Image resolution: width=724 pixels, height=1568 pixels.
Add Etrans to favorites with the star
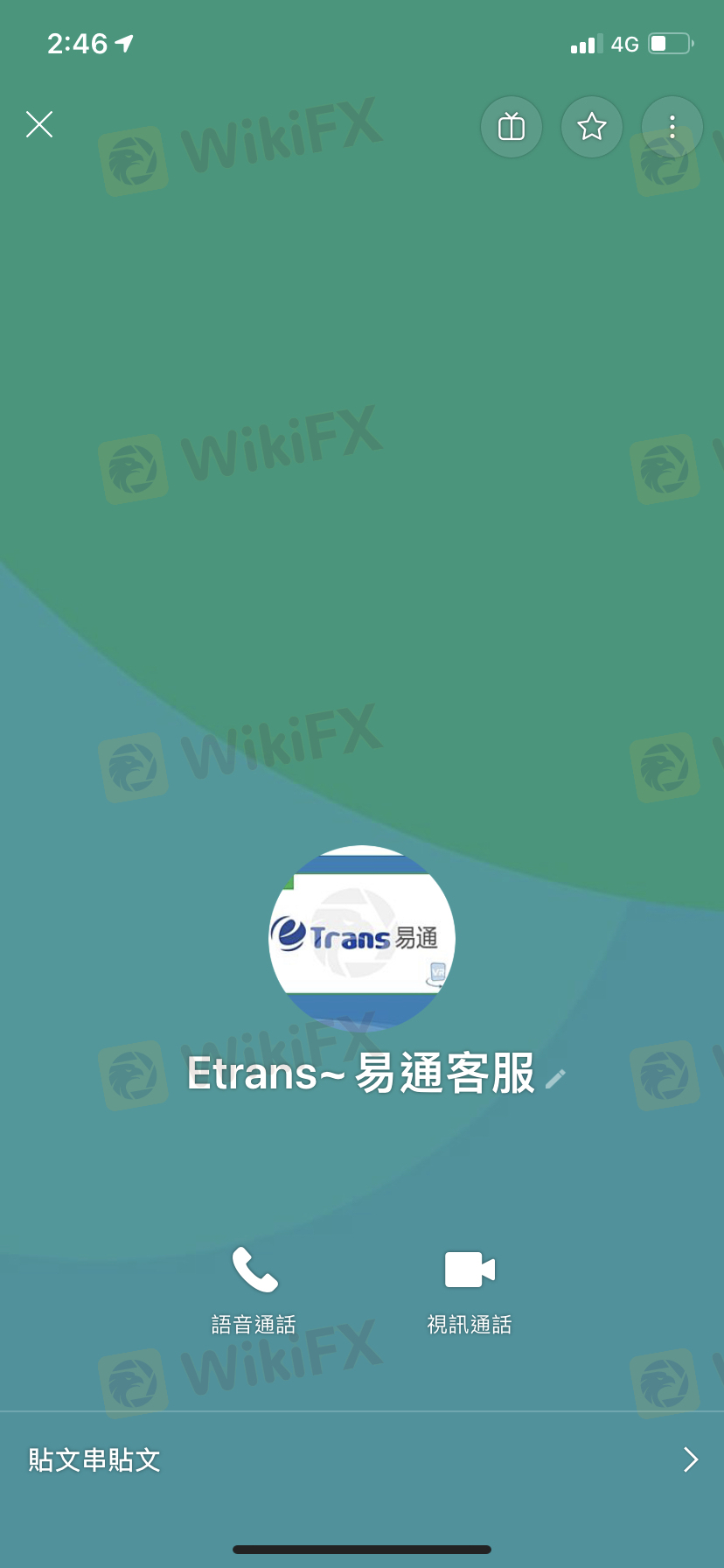(592, 127)
